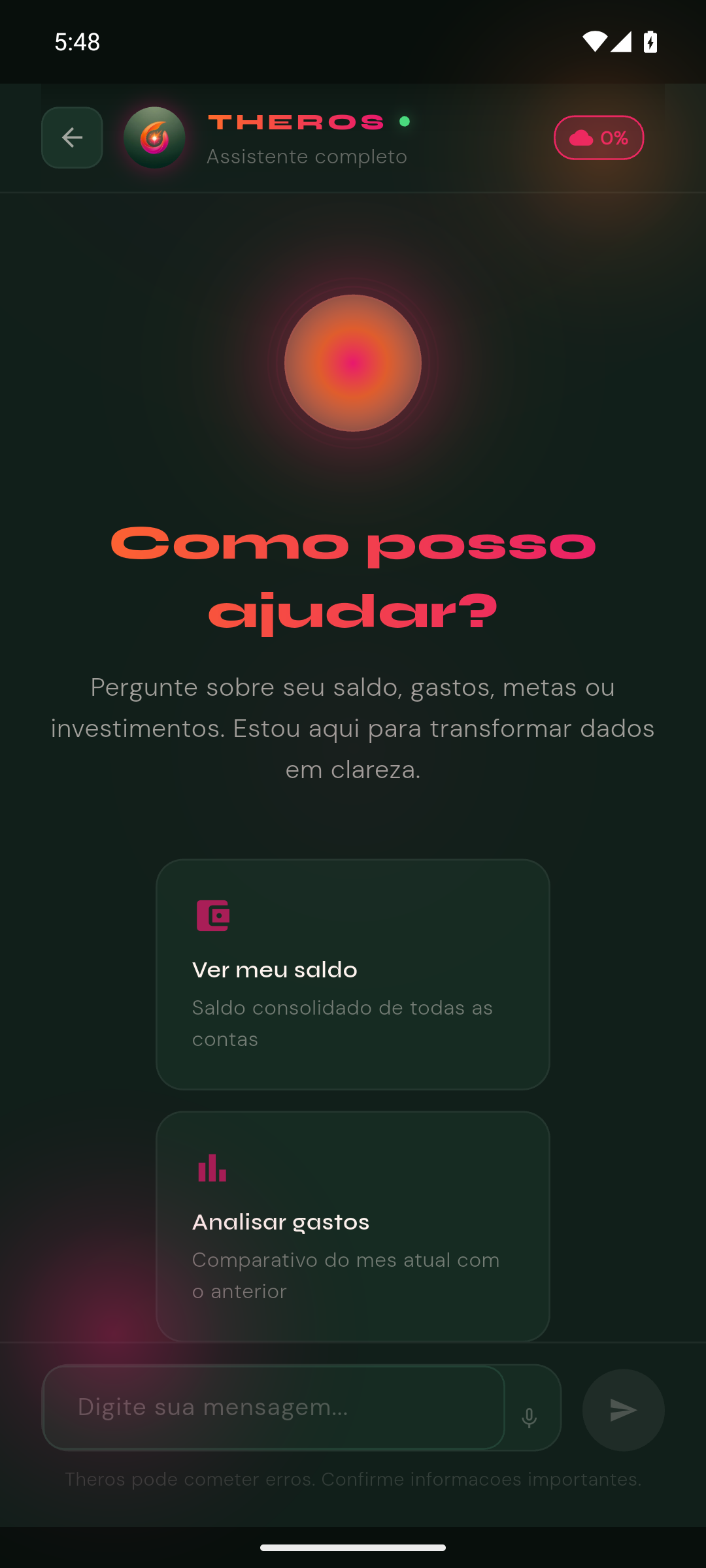Select the wallet icon on the saldo card
The image size is (706, 1568).
tap(212, 914)
